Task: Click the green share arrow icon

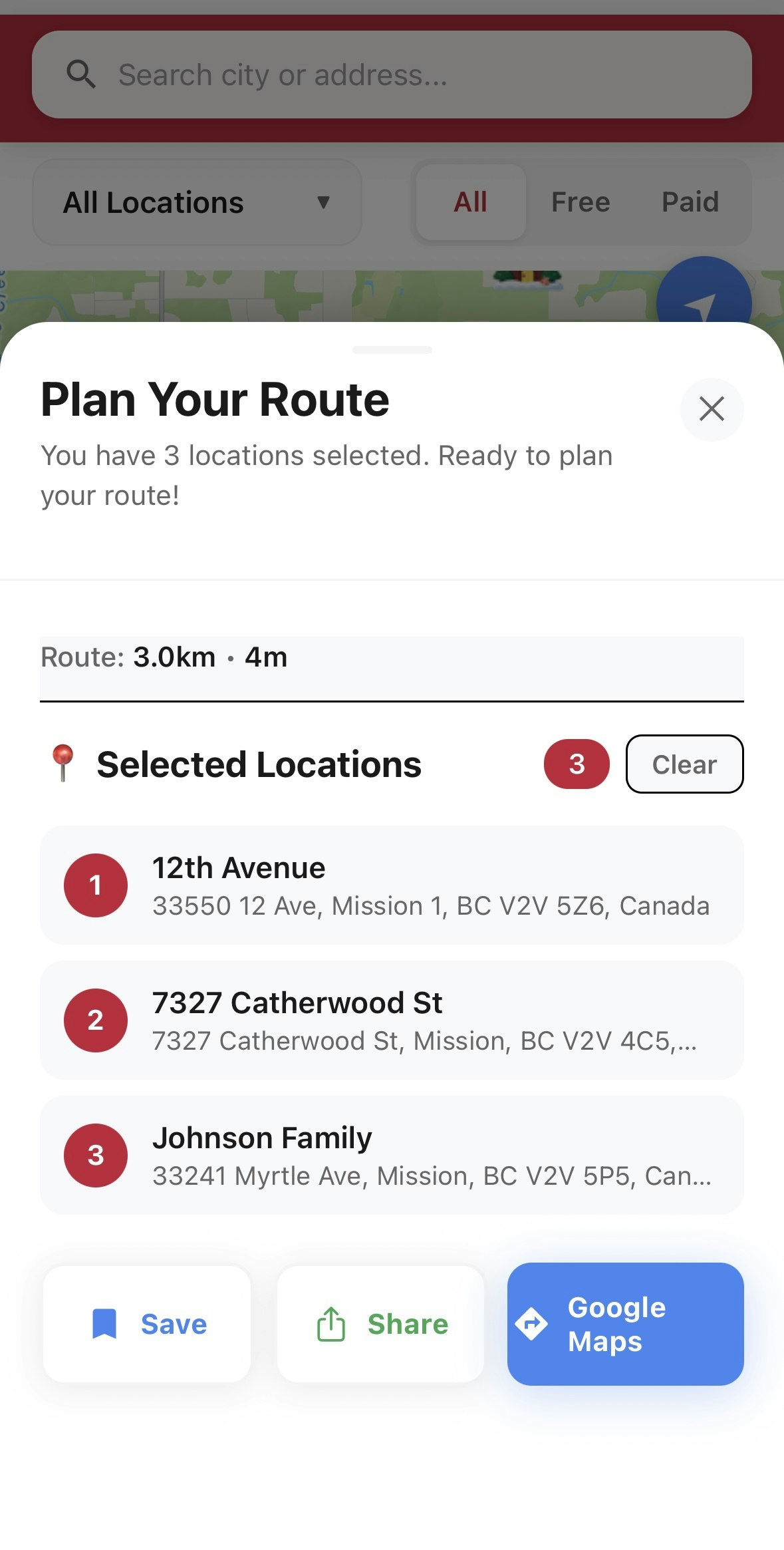Action: [x=330, y=1323]
